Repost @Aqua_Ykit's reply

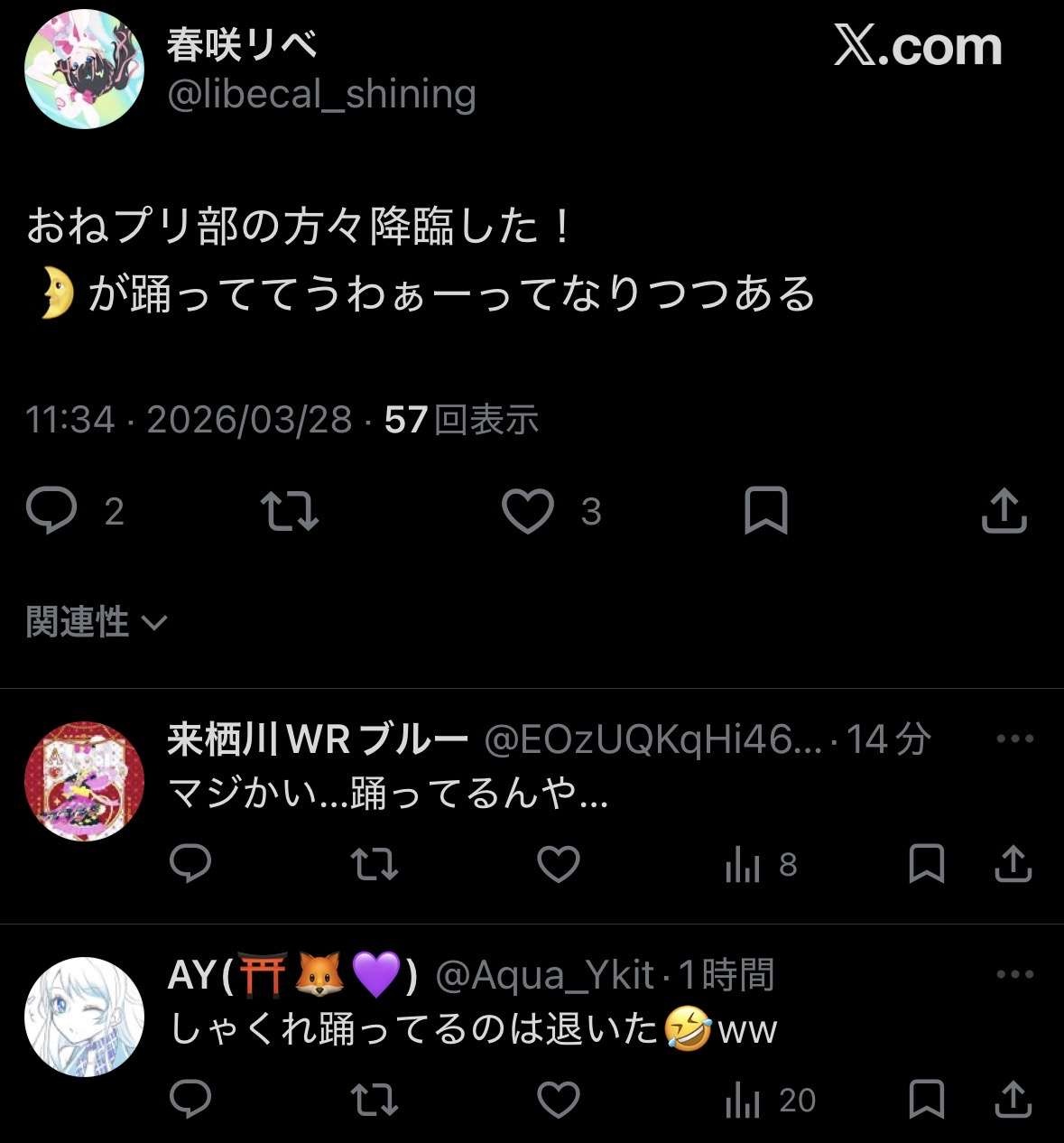click(374, 1100)
